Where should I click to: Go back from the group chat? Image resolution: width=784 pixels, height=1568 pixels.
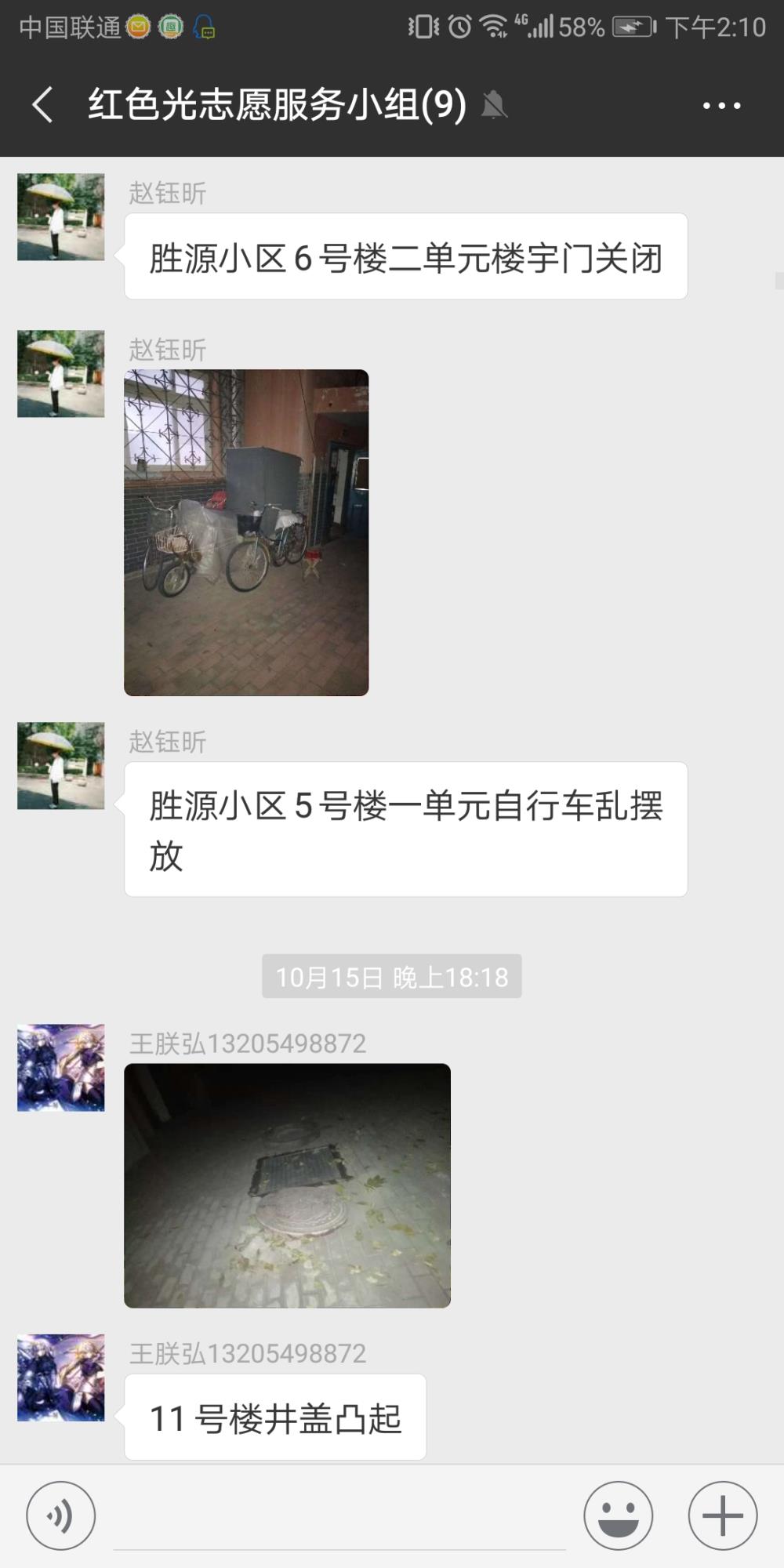[x=43, y=105]
